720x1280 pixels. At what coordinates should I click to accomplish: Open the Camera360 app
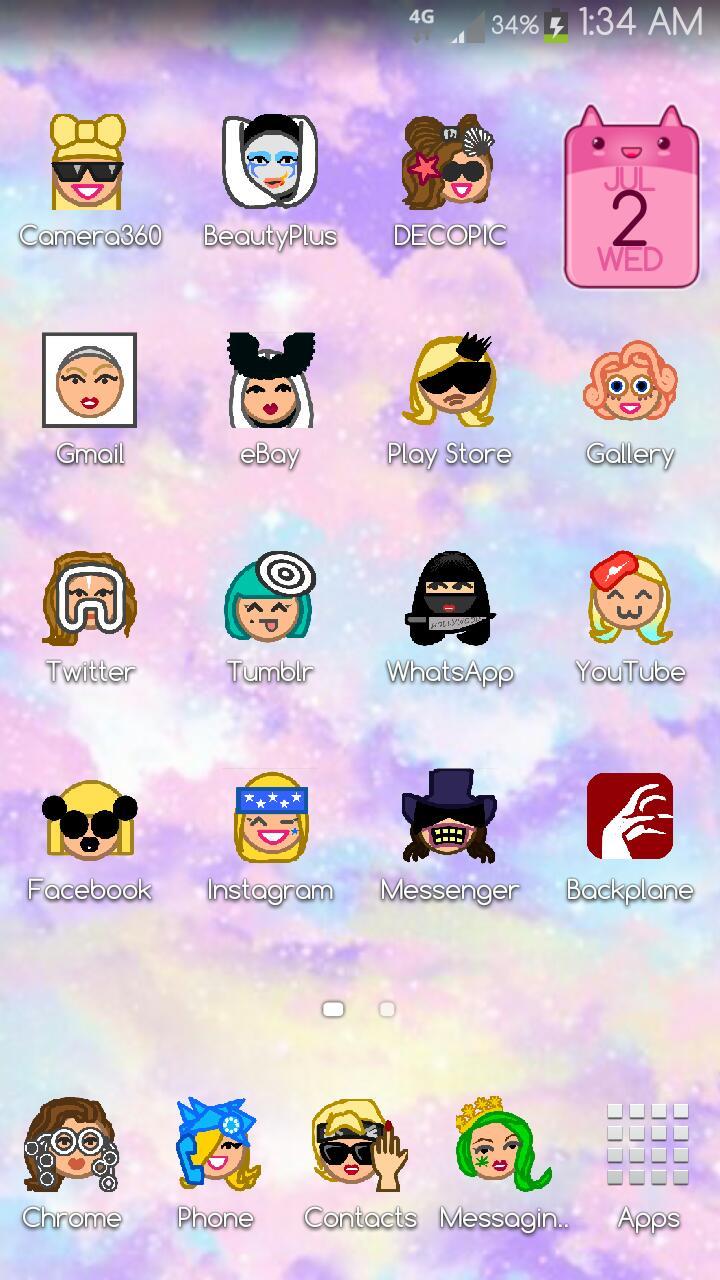point(88,163)
